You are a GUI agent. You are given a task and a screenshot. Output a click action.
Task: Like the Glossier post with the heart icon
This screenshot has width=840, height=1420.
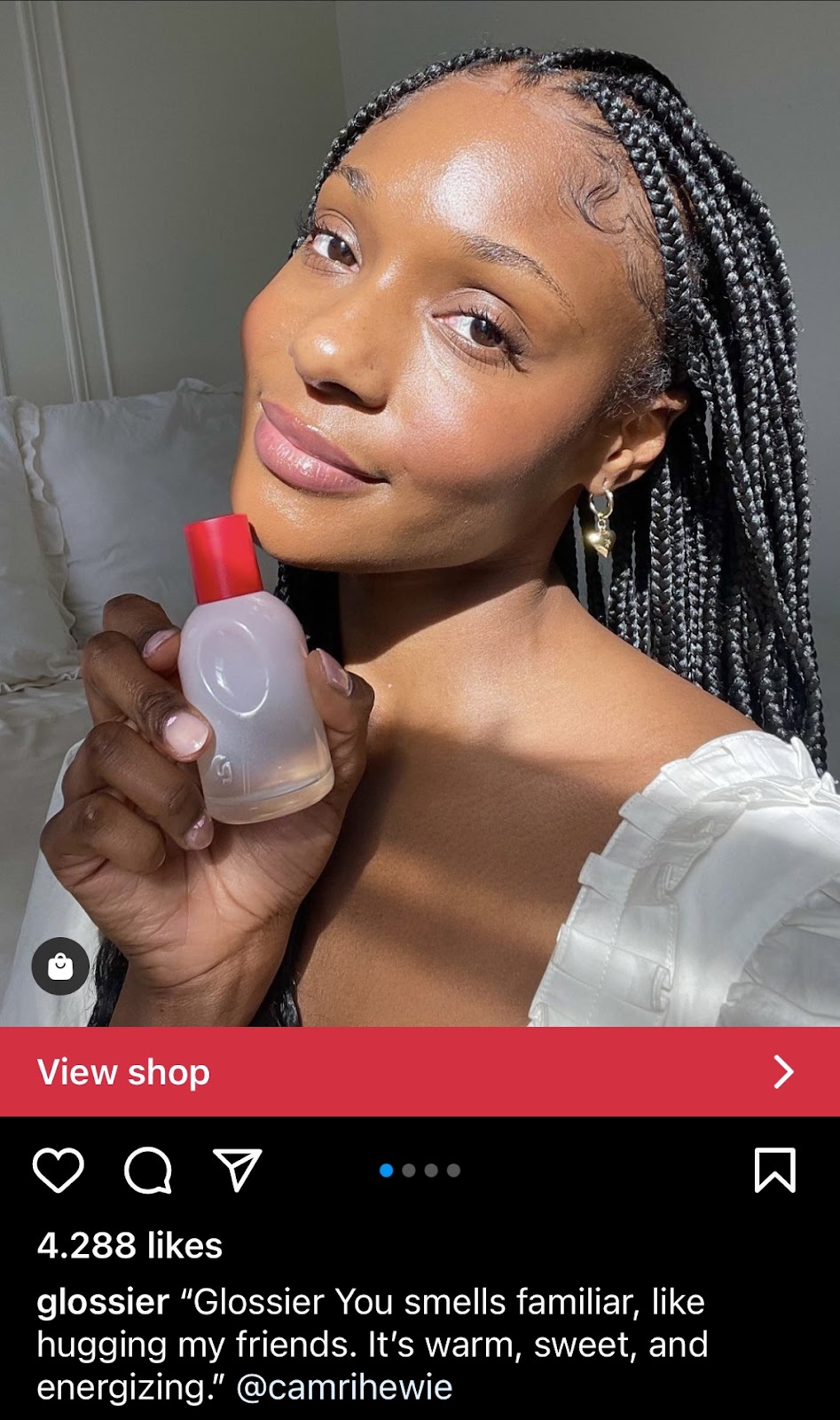click(59, 1170)
